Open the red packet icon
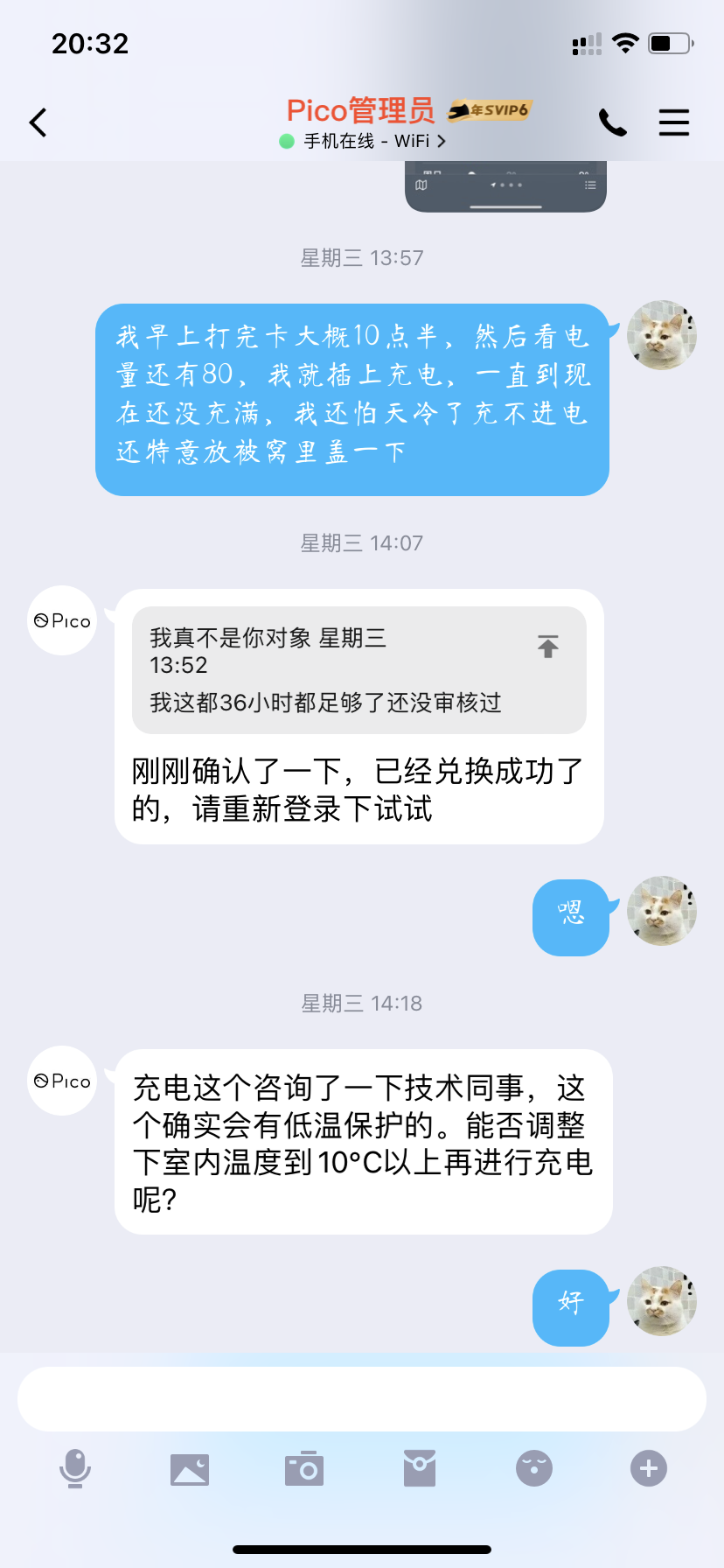724x1568 pixels. (420, 1468)
